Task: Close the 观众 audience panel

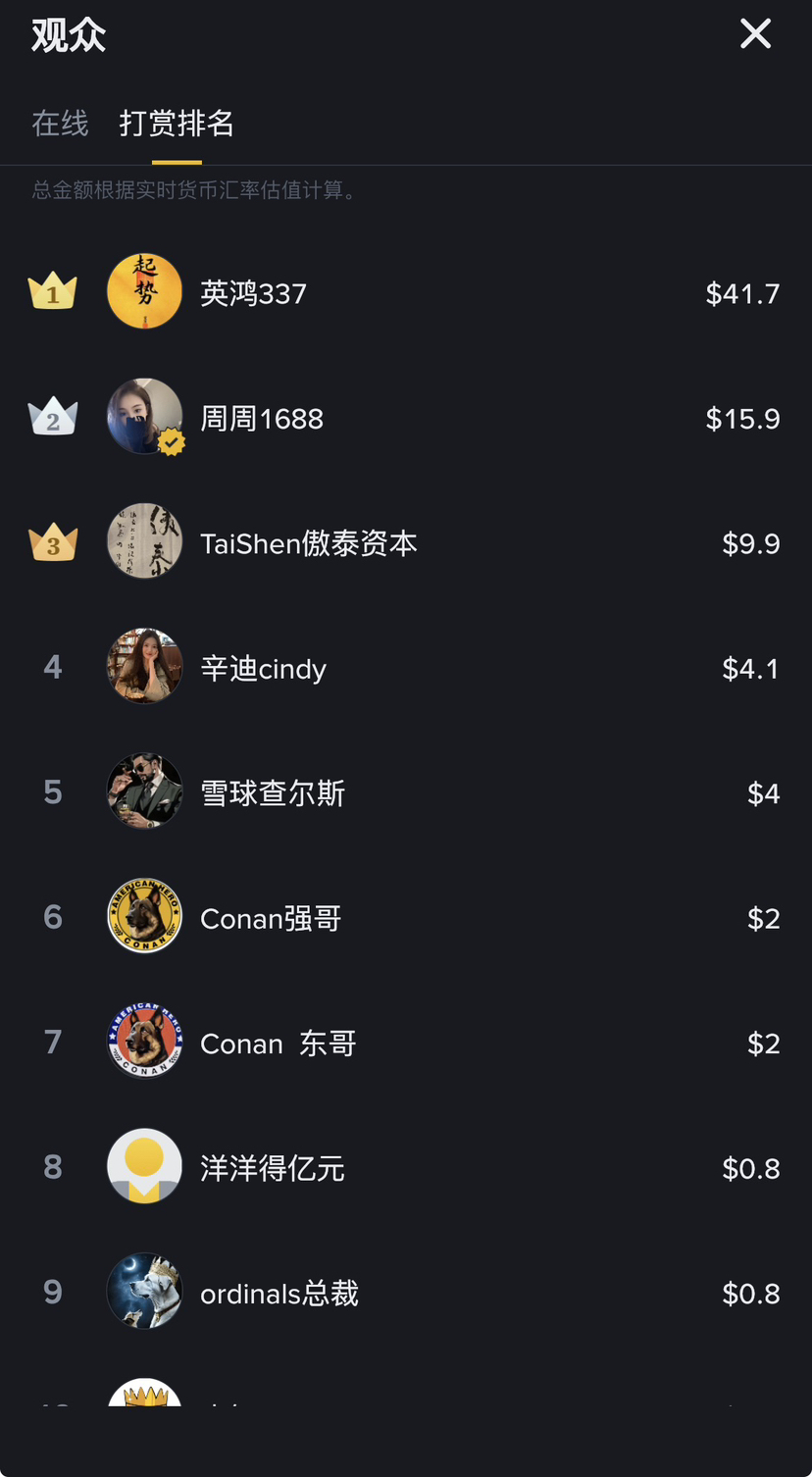Action: pyautogui.click(x=755, y=34)
